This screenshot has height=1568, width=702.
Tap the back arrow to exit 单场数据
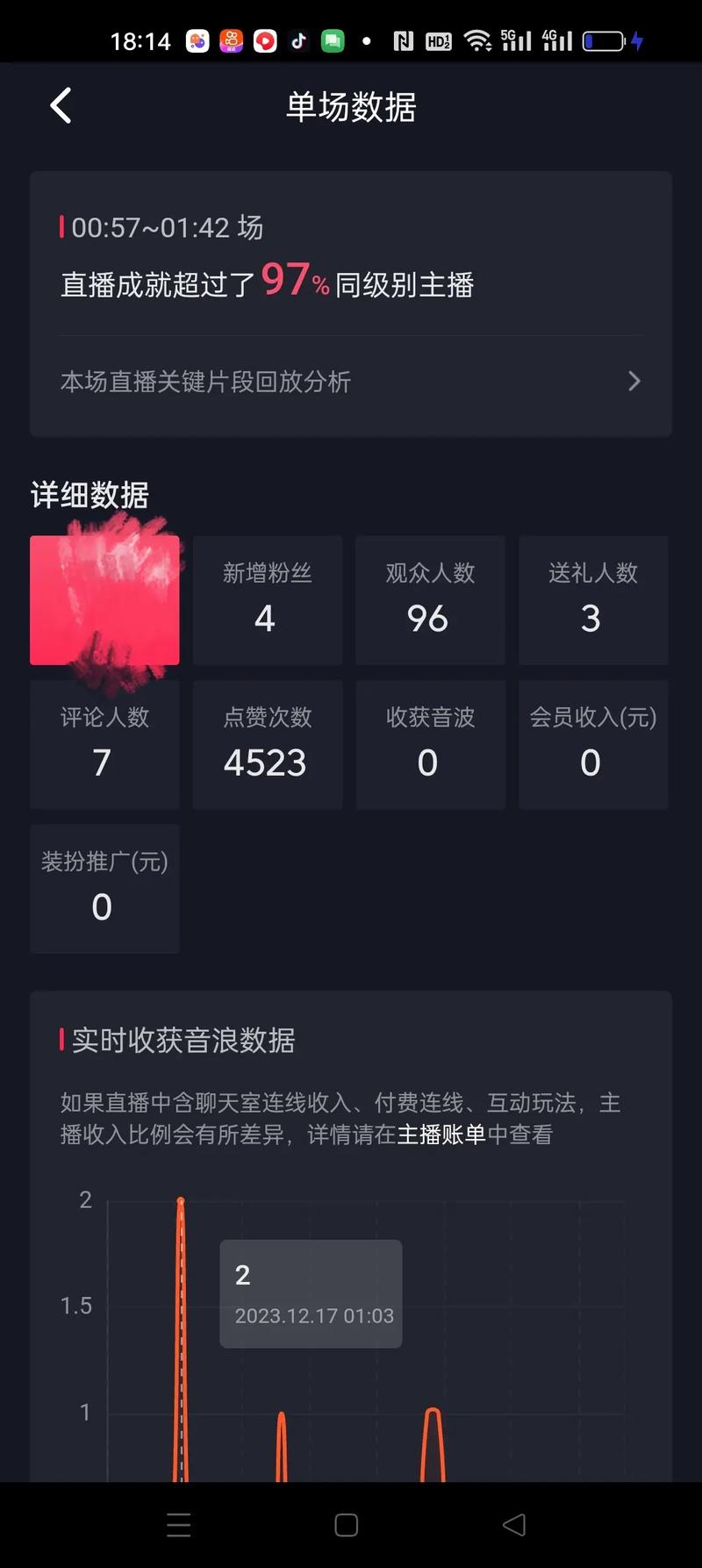point(60,104)
